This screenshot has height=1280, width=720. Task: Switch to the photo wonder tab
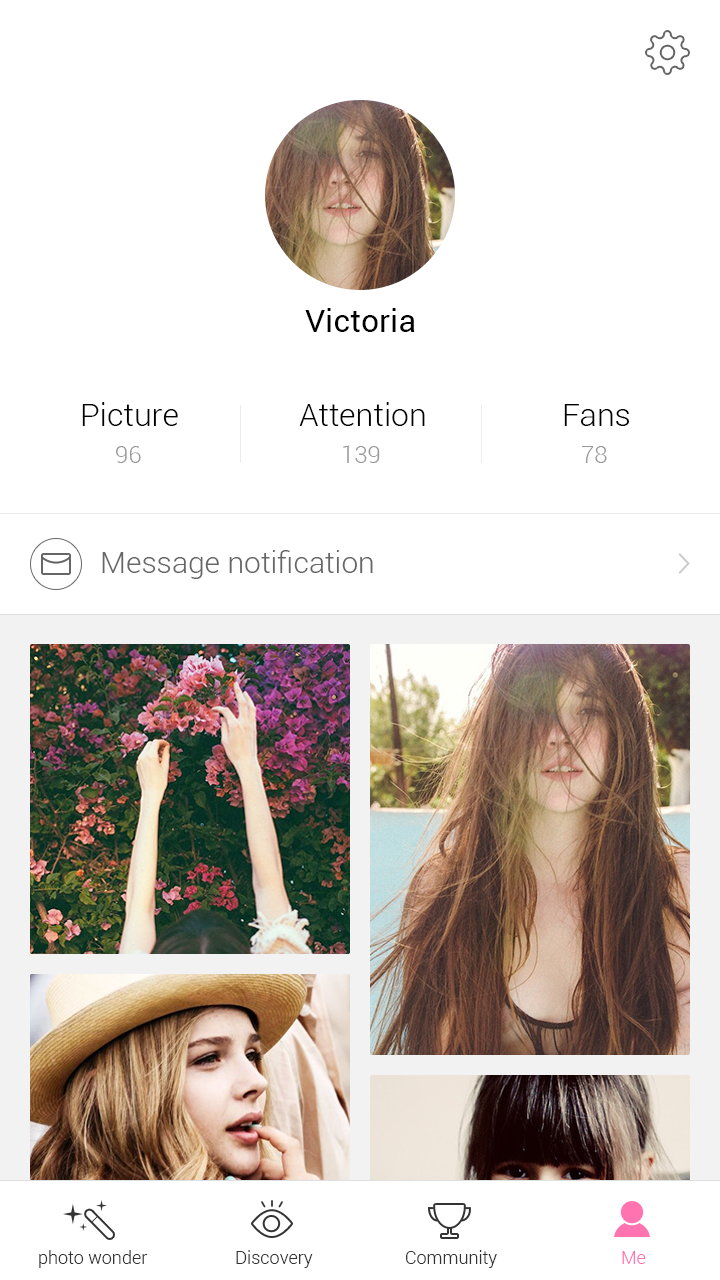92,1233
